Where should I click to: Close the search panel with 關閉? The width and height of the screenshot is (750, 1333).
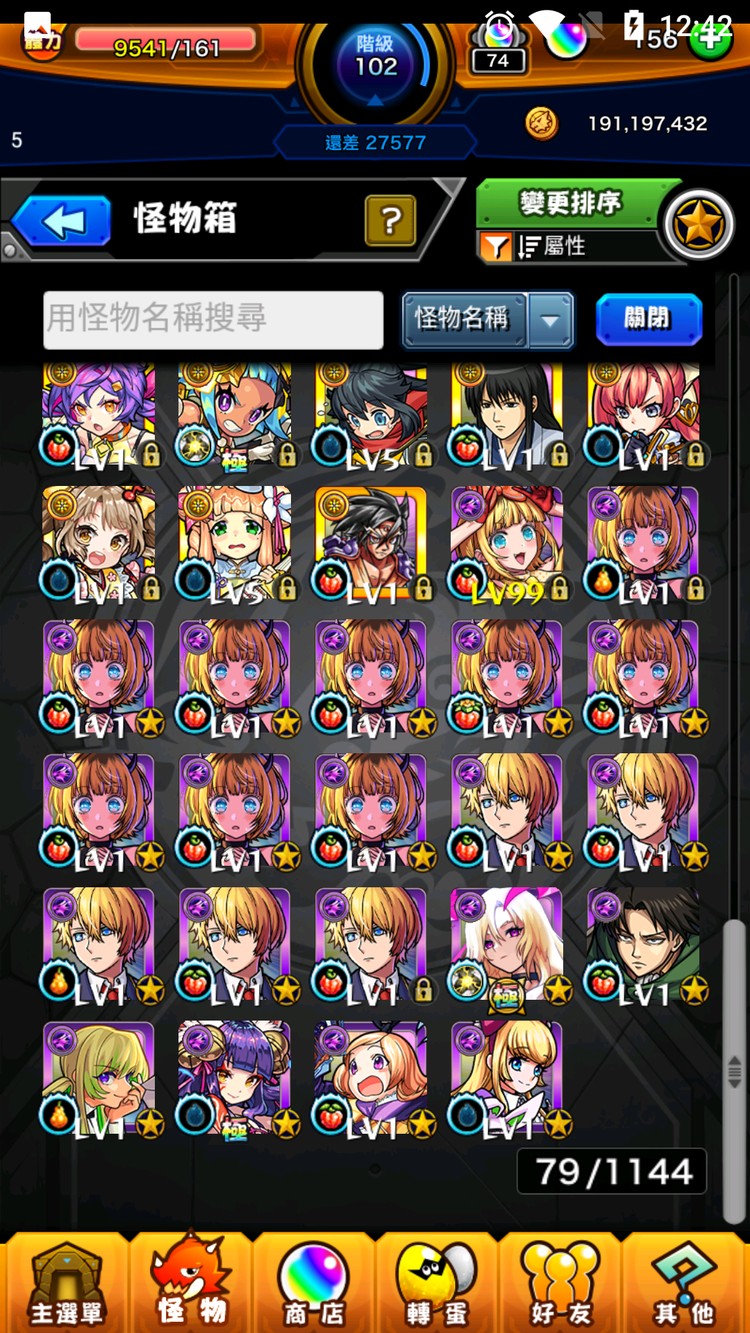648,320
